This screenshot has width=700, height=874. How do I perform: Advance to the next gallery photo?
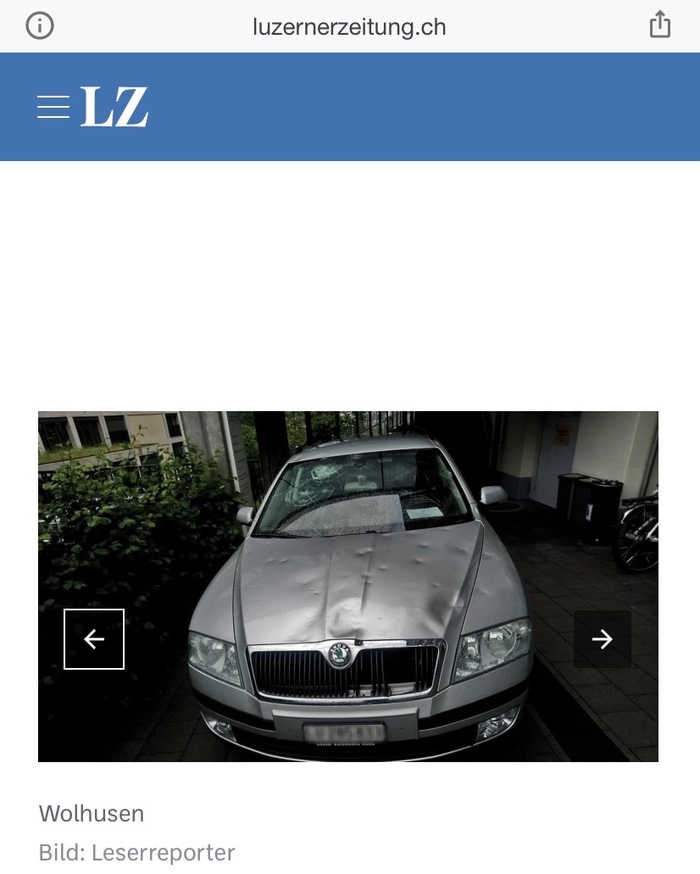click(602, 639)
